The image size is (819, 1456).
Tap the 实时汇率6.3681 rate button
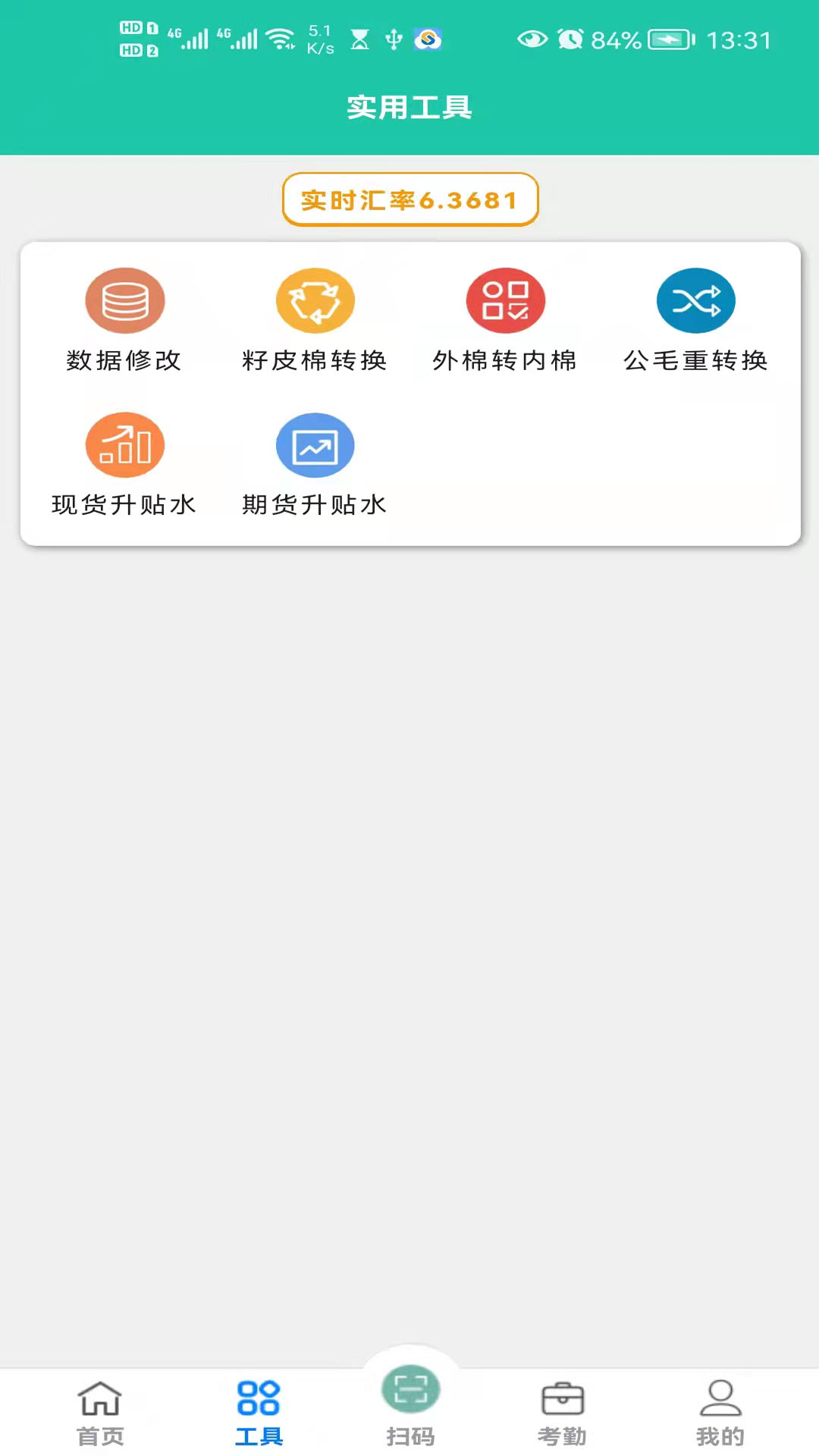tap(409, 199)
